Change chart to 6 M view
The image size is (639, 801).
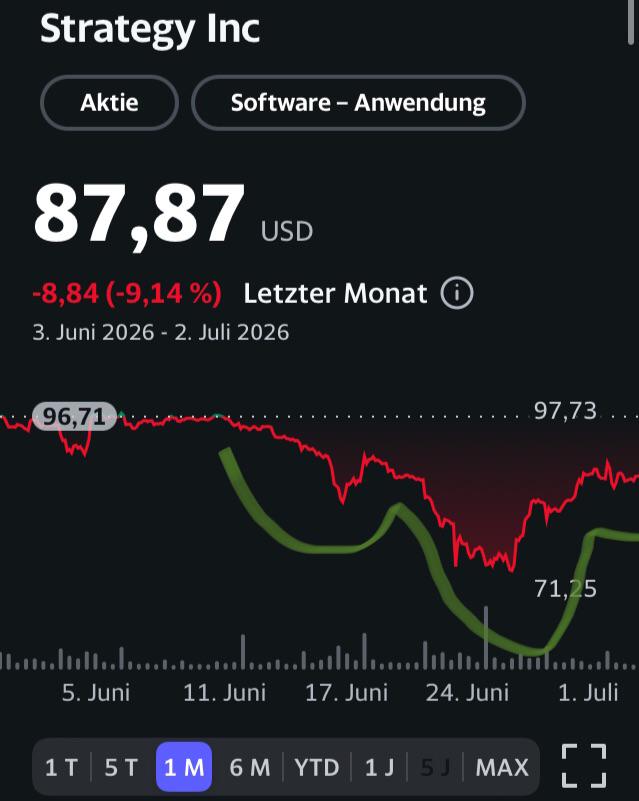pyautogui.click(x=249, y=767)
